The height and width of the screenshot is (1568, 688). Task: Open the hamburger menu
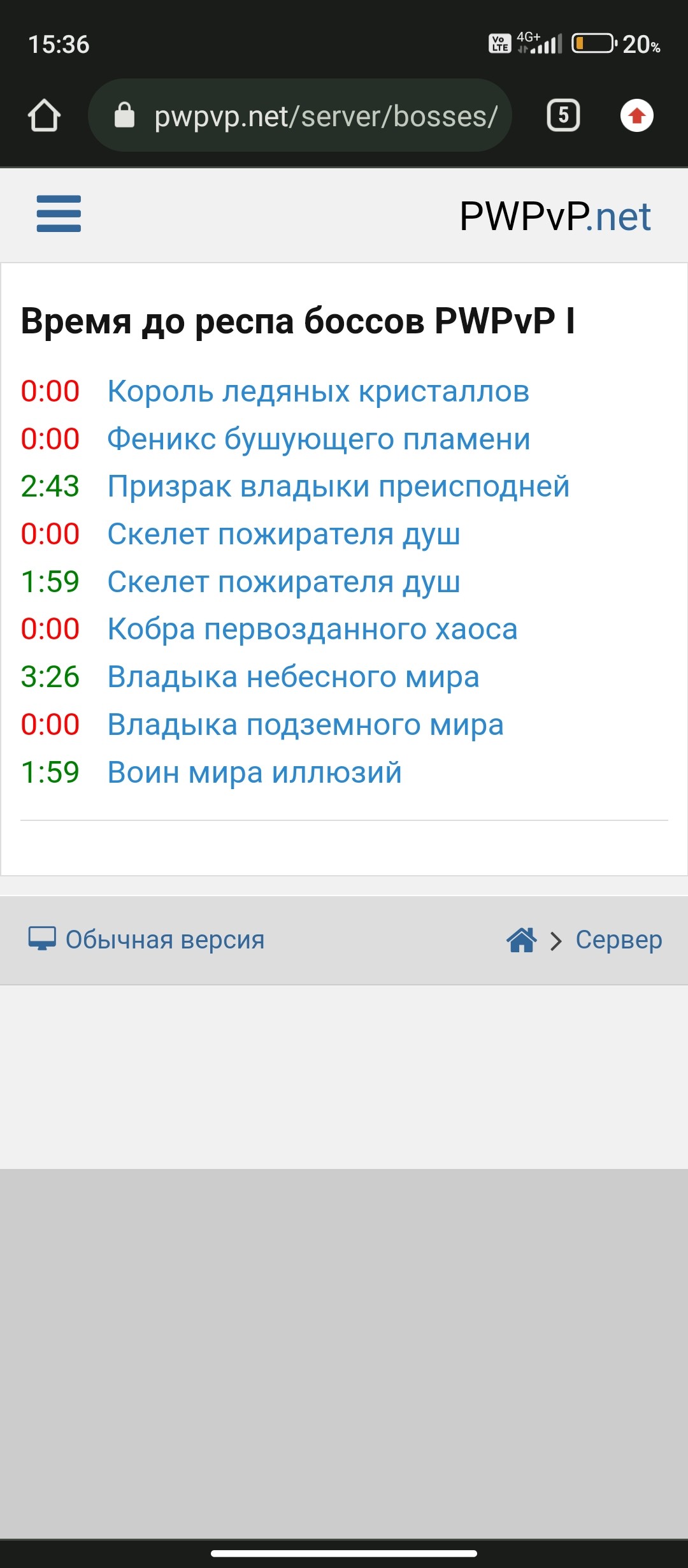pyautogui.click(x=59, y=214)
